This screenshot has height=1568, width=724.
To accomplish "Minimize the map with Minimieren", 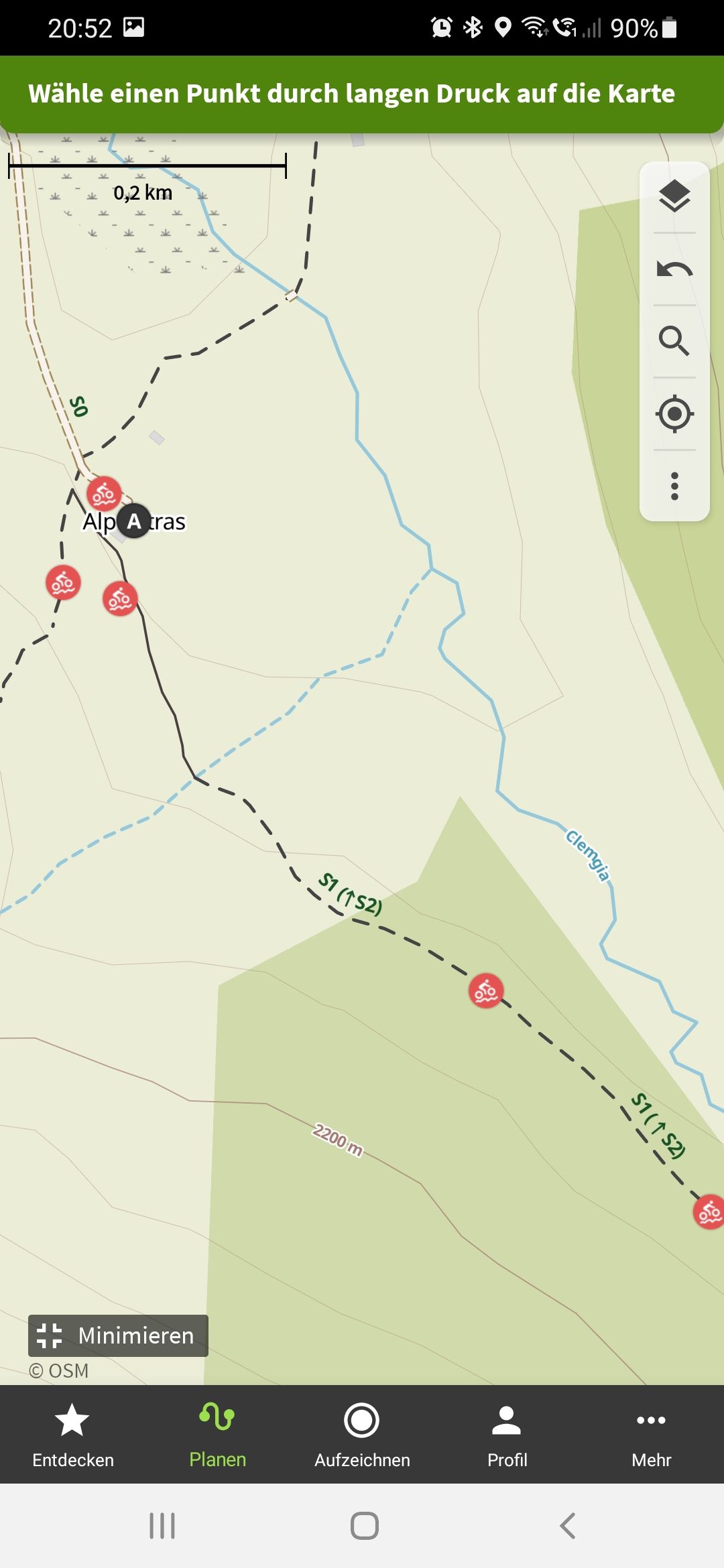I will pyautogui.click(x=118, y=1335).
